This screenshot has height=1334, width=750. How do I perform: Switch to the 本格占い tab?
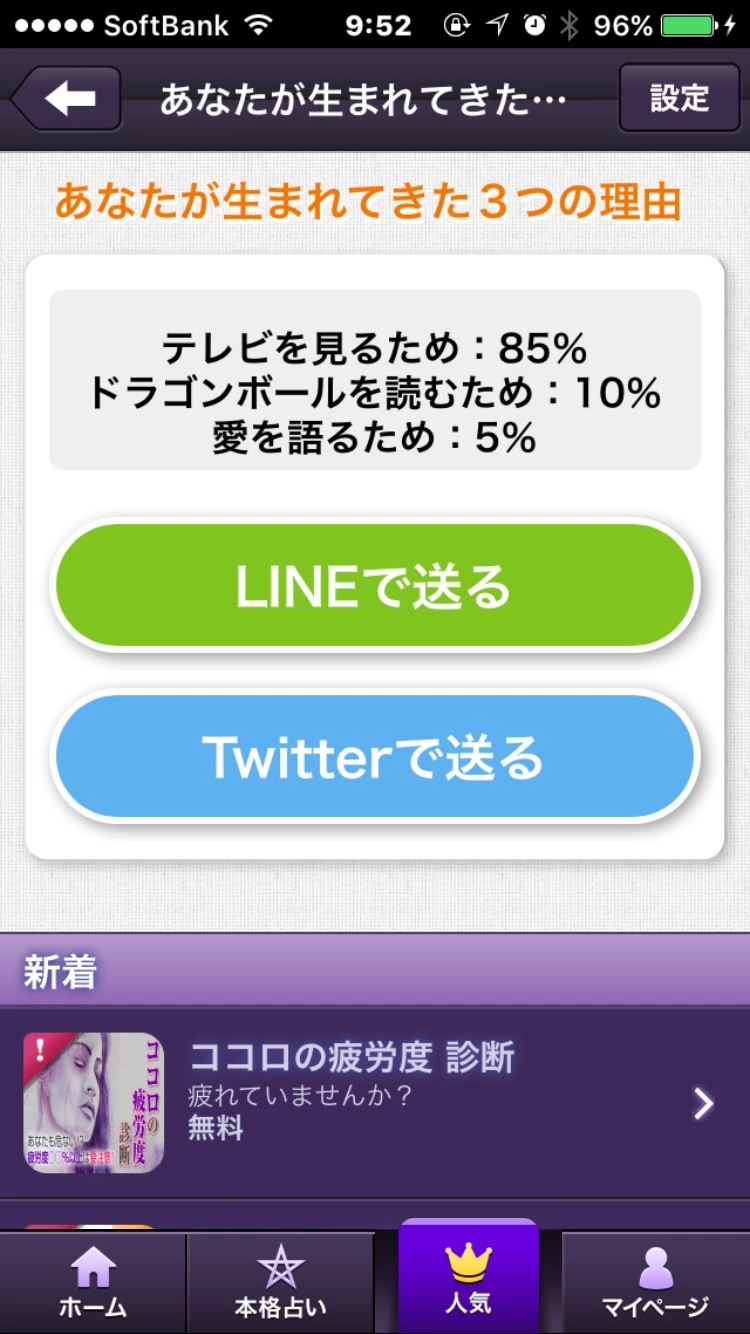click(x=281, y=1283)
